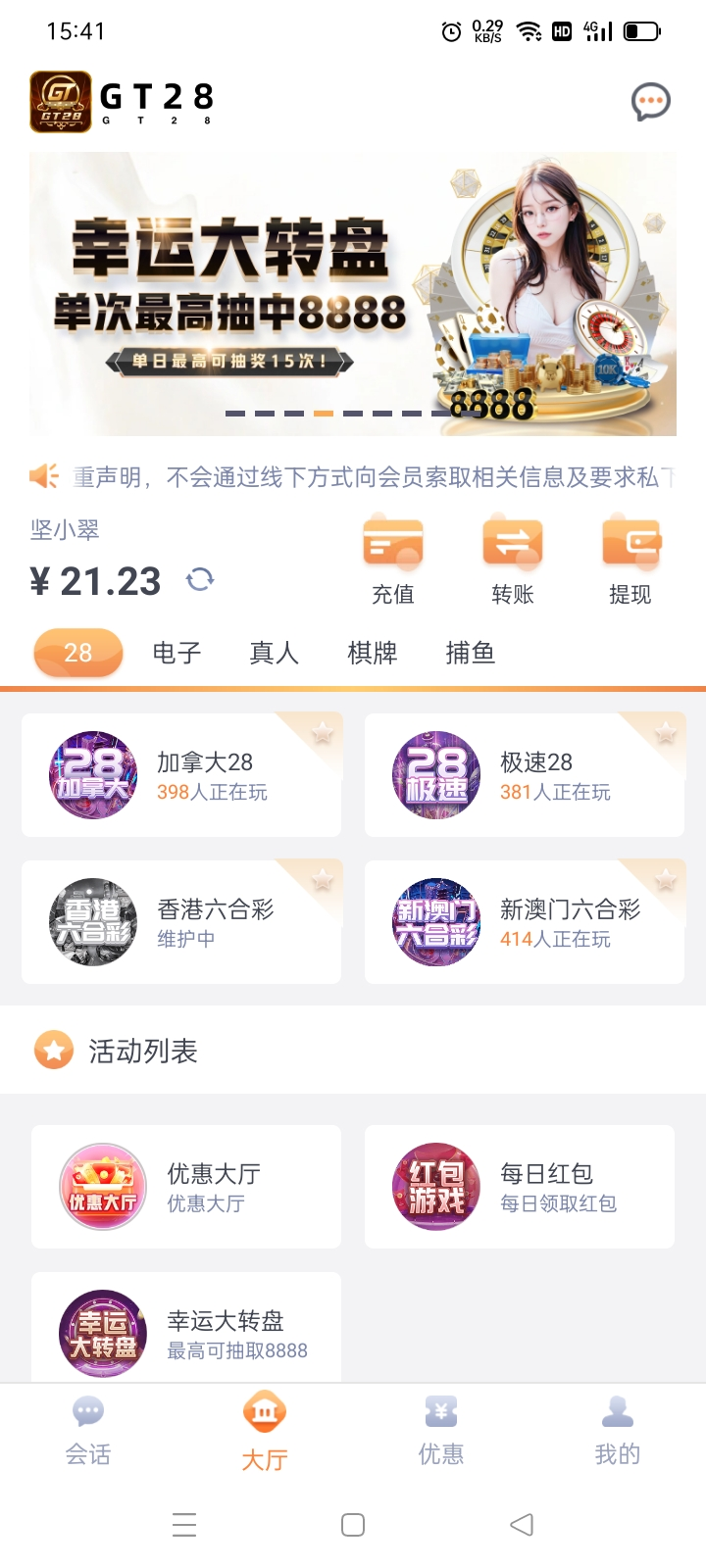
Task: Switch to the 优惠 bottom tab
Action: 441,1431
